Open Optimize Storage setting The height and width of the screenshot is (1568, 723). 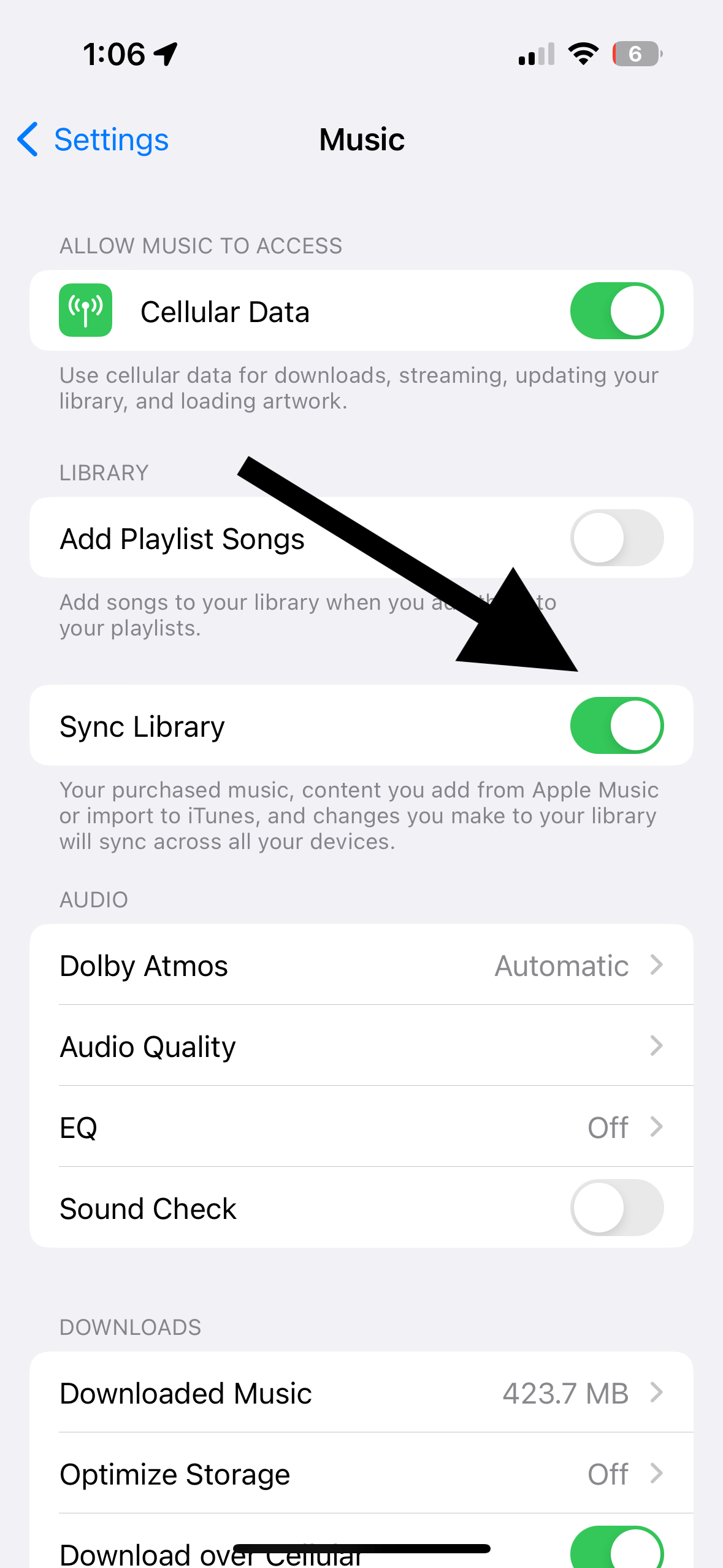tap(361, 1474)
